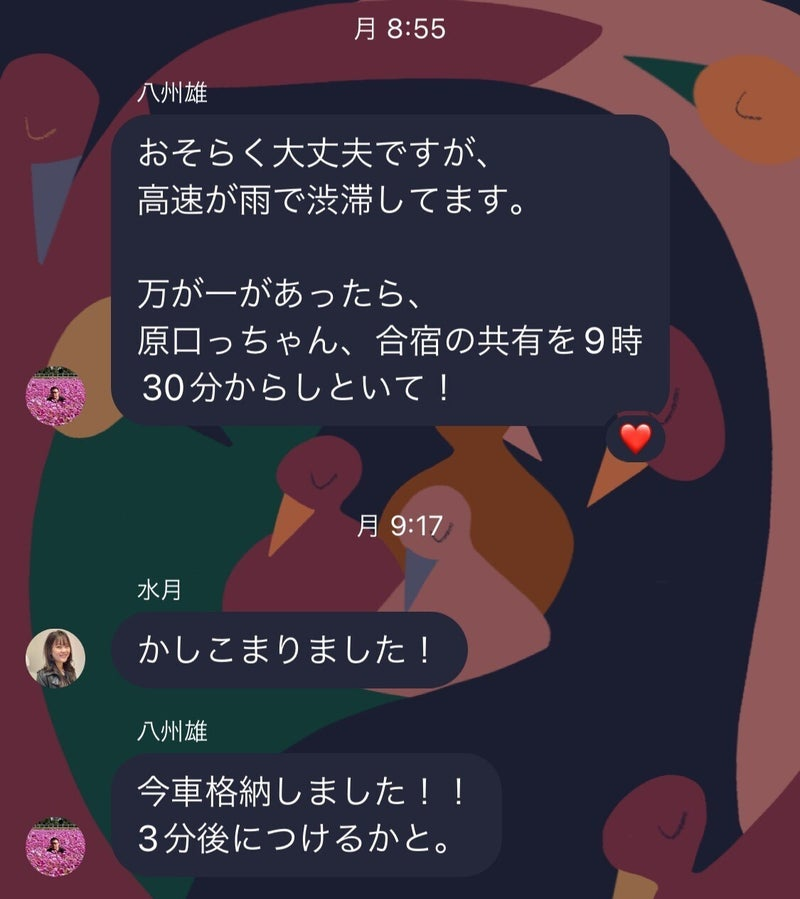Open 水月's profile picture
Viewport: 800px width, 899px height.
pos(55,658)
